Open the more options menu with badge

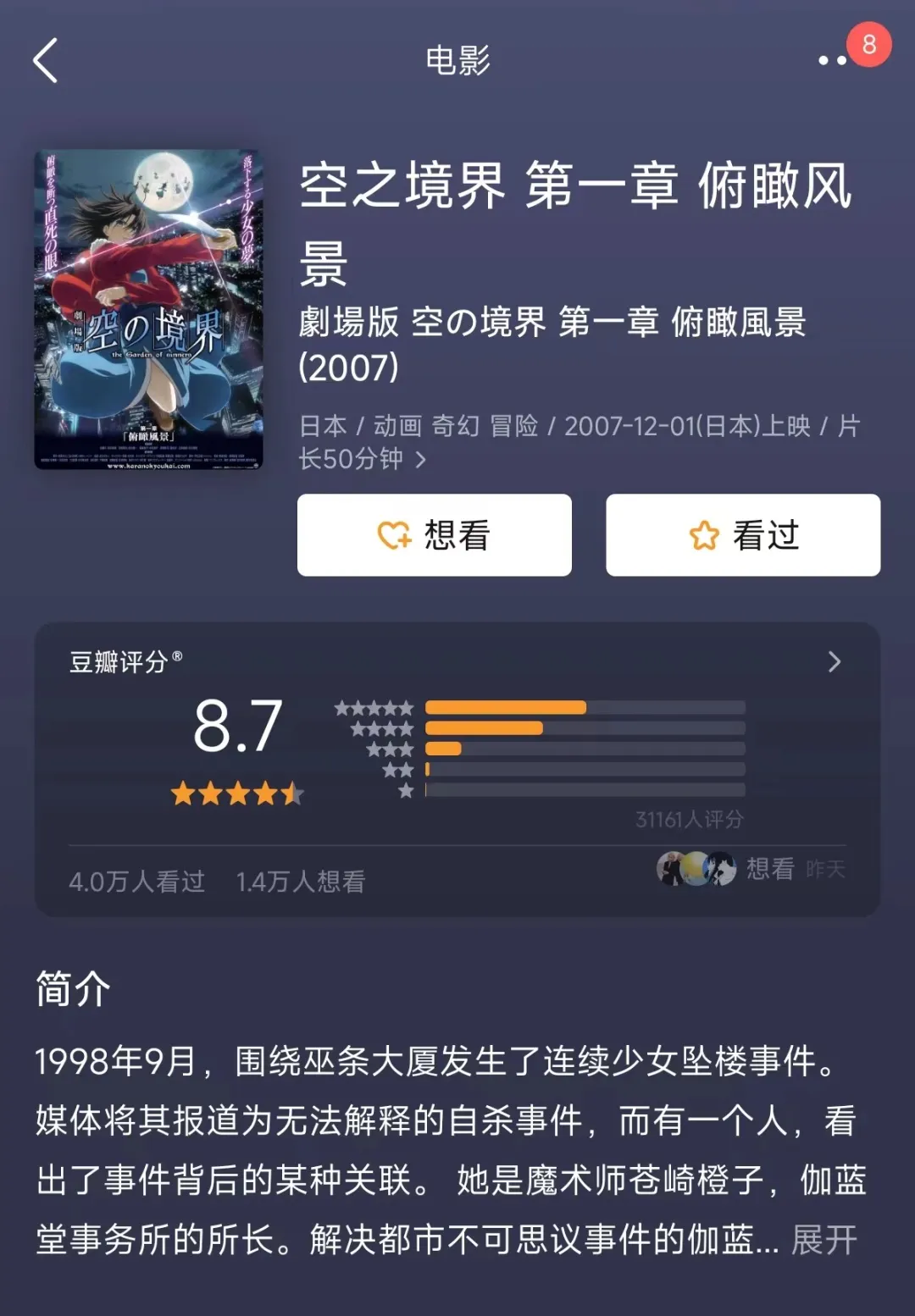[834, 59]
